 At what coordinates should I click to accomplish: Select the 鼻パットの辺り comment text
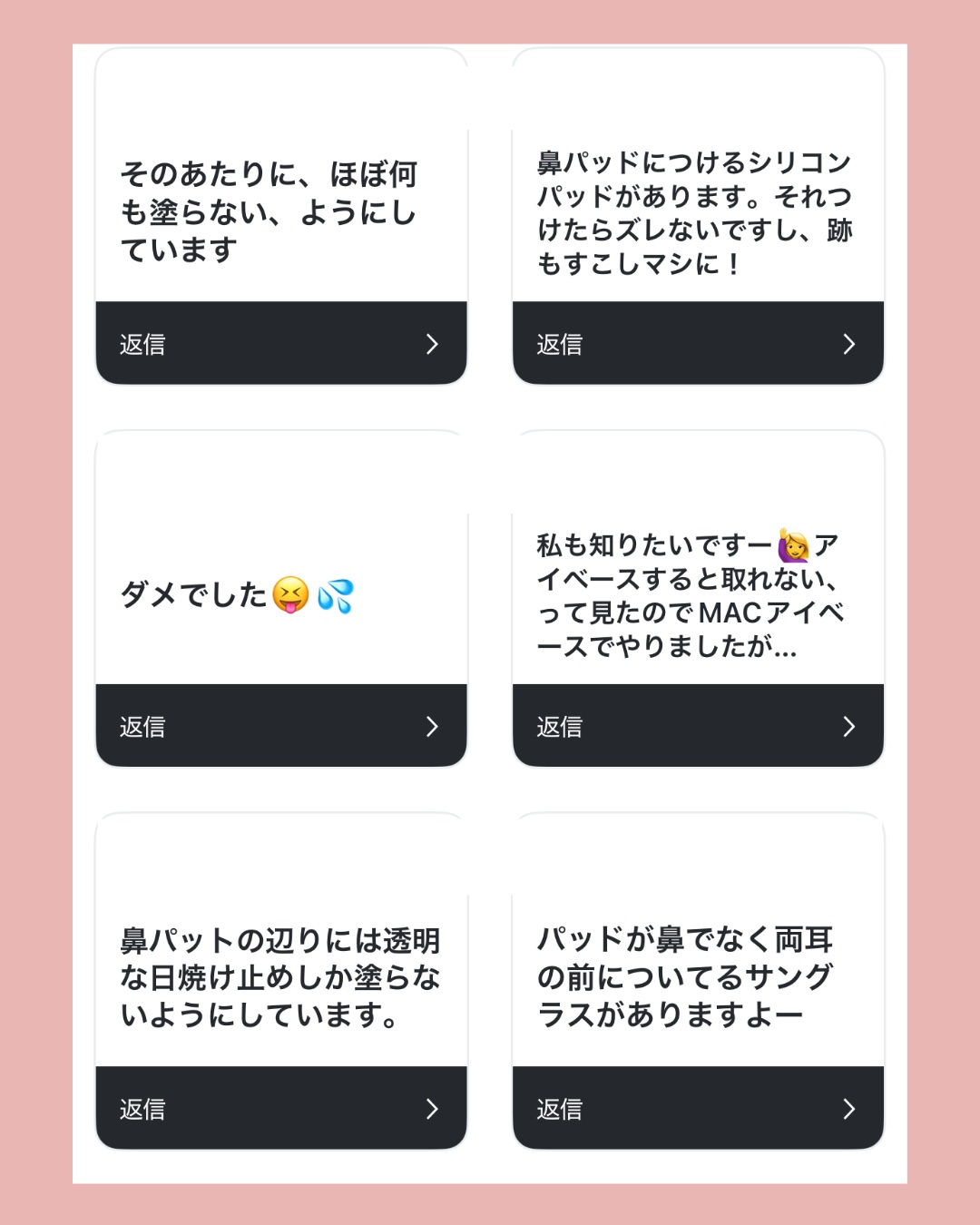(281, 979)
